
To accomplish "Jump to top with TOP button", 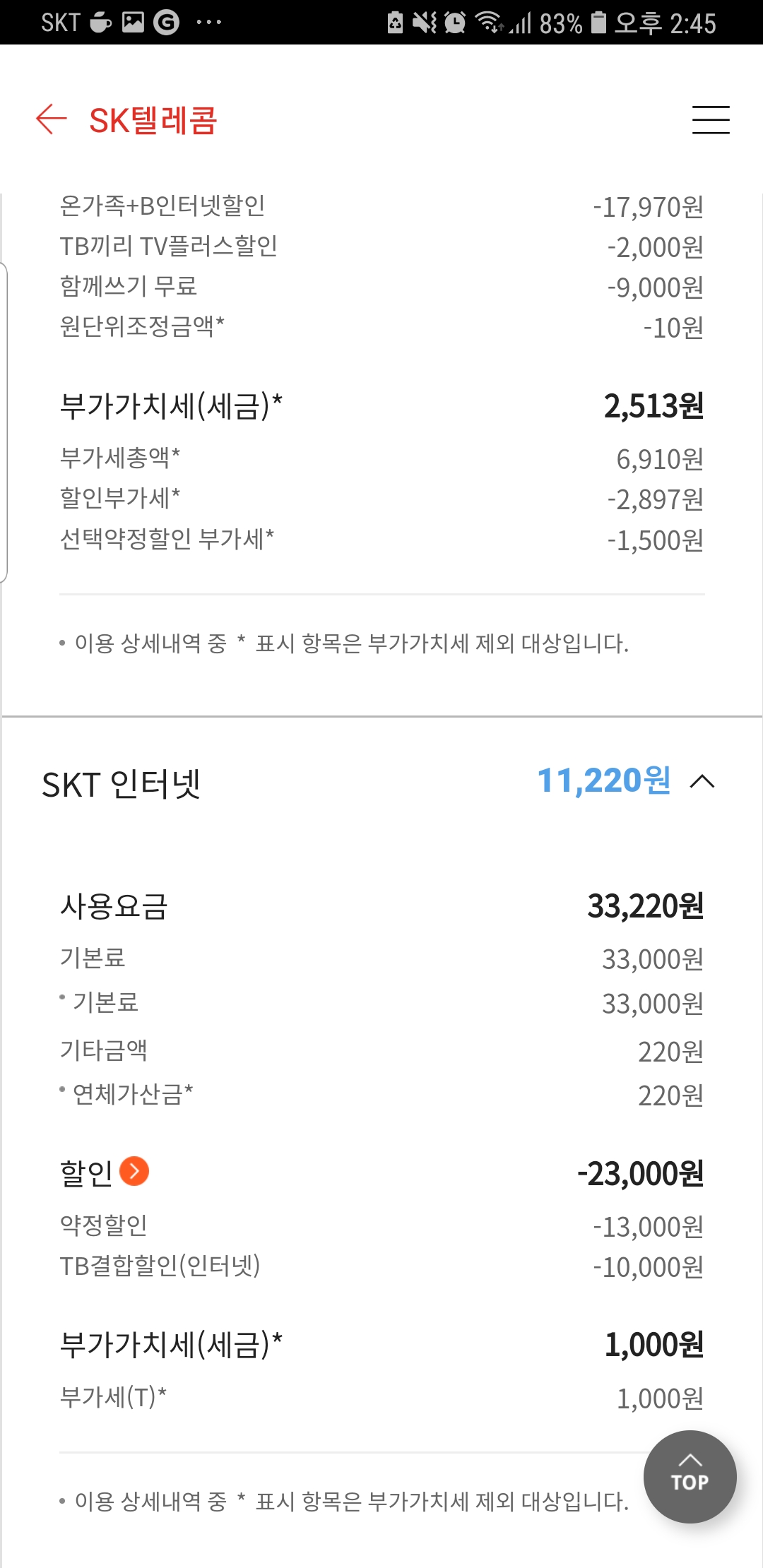I will pos(690,1476).
